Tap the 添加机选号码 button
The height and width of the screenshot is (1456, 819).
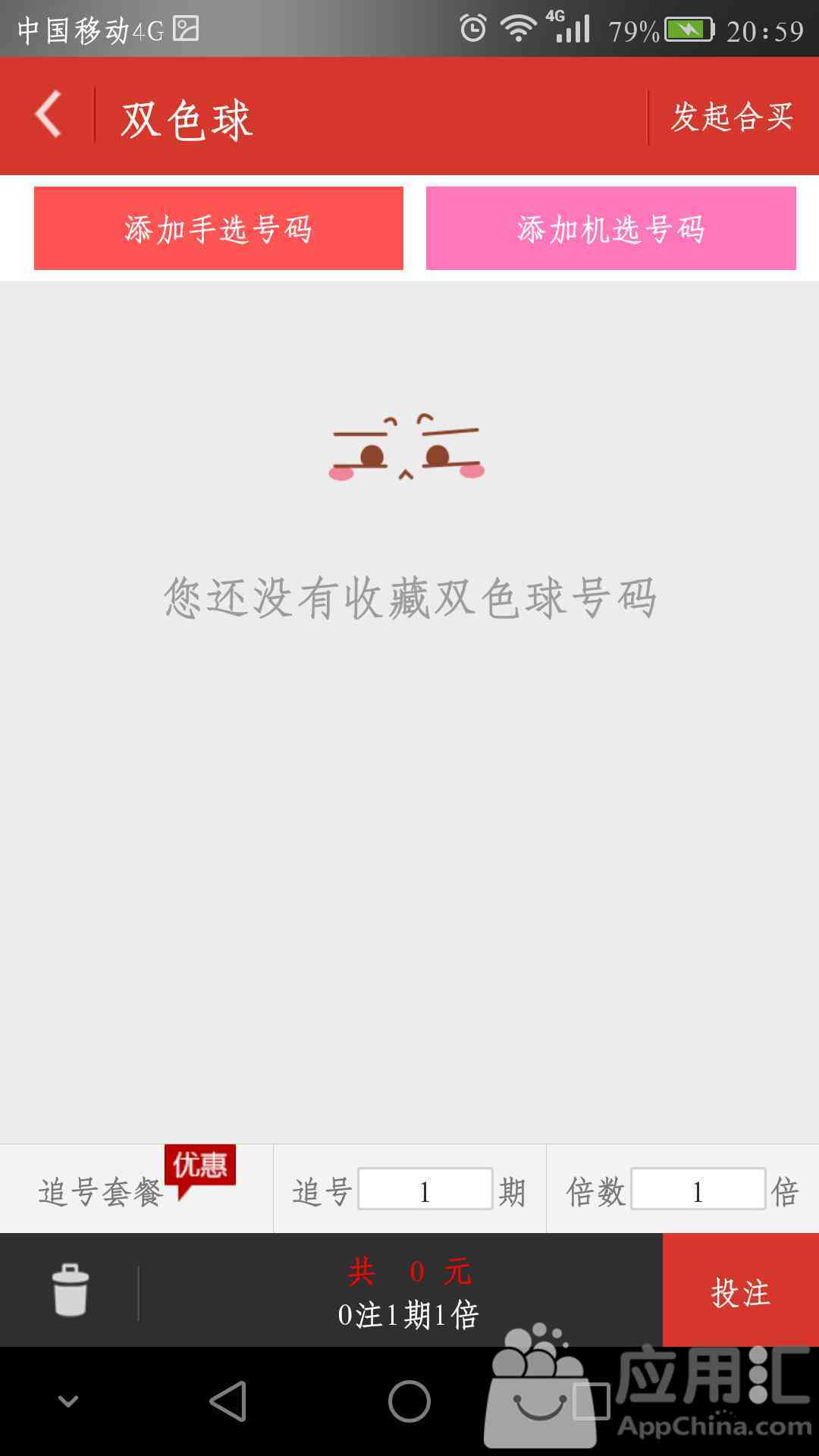pyautogui.click(x=610, y=228)
